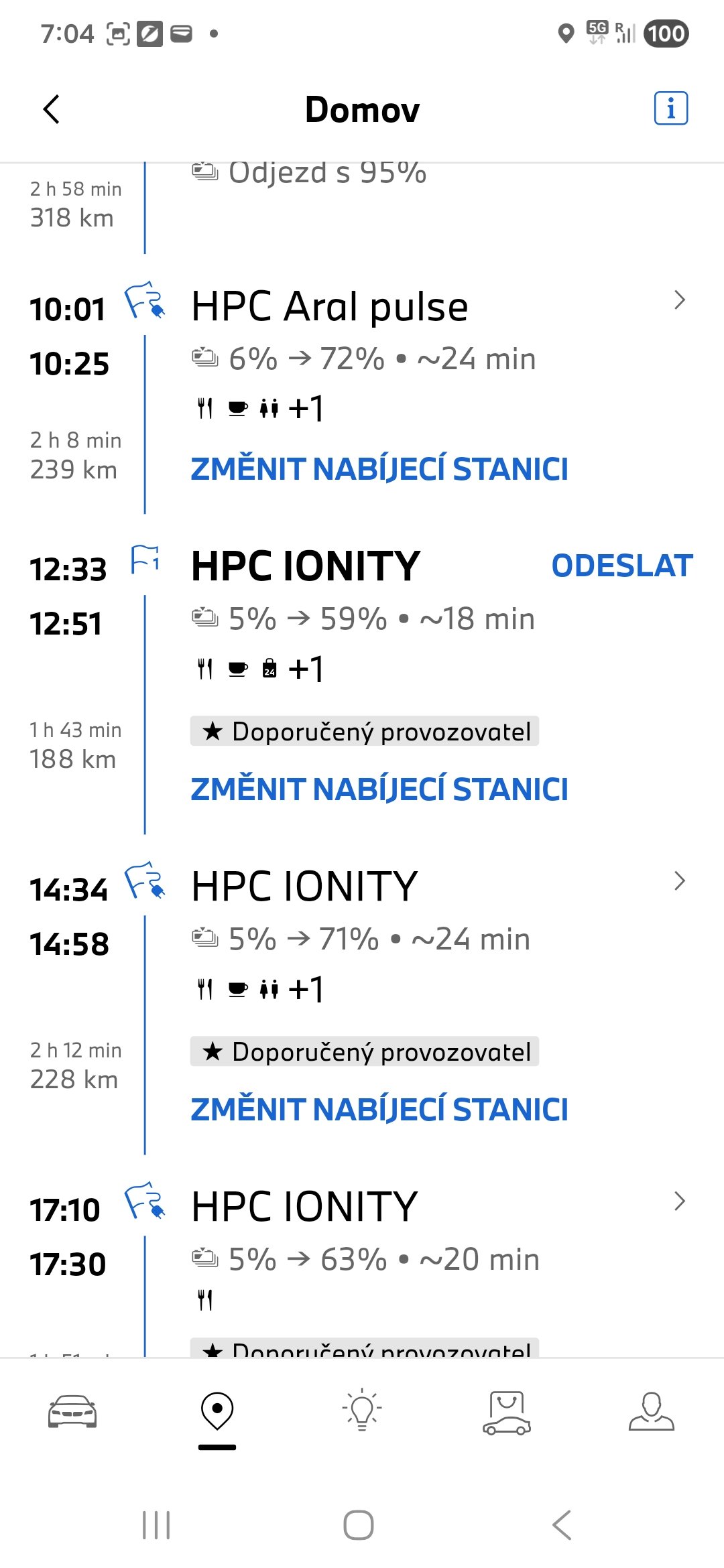This screenshot has height=1568, width=724.
Task: Open HPC Aral pulse charging stop details
Action: click(x=678, y=300)
